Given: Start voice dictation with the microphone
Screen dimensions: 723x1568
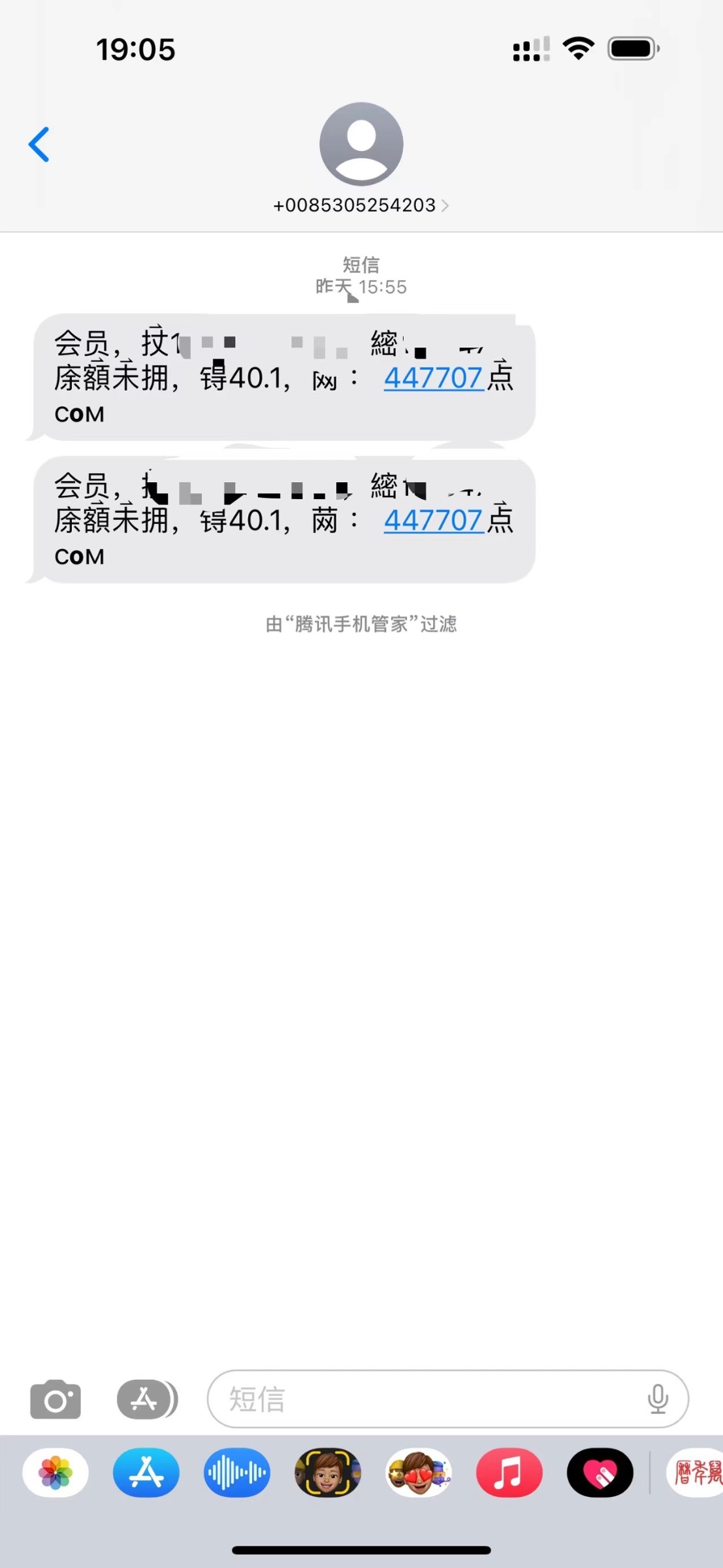Looking at the screenshot, I should (658, 1399).
